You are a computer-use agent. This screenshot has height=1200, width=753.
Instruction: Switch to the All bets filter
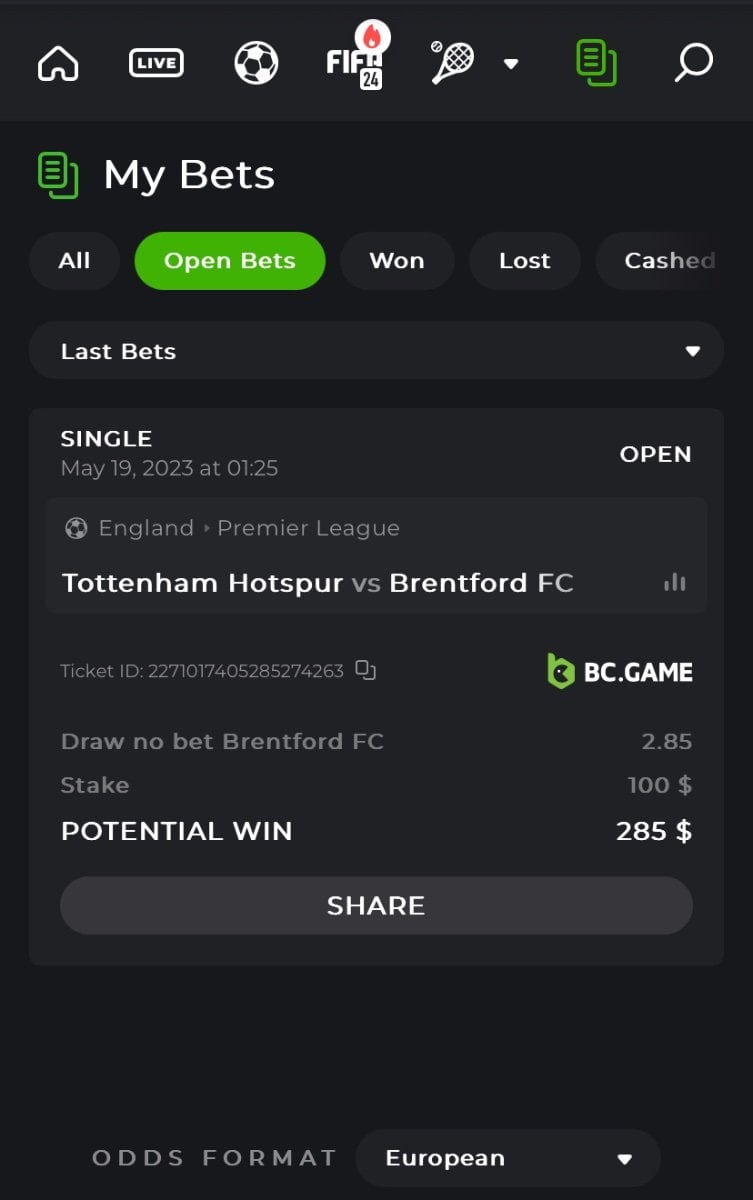[74, 261]
